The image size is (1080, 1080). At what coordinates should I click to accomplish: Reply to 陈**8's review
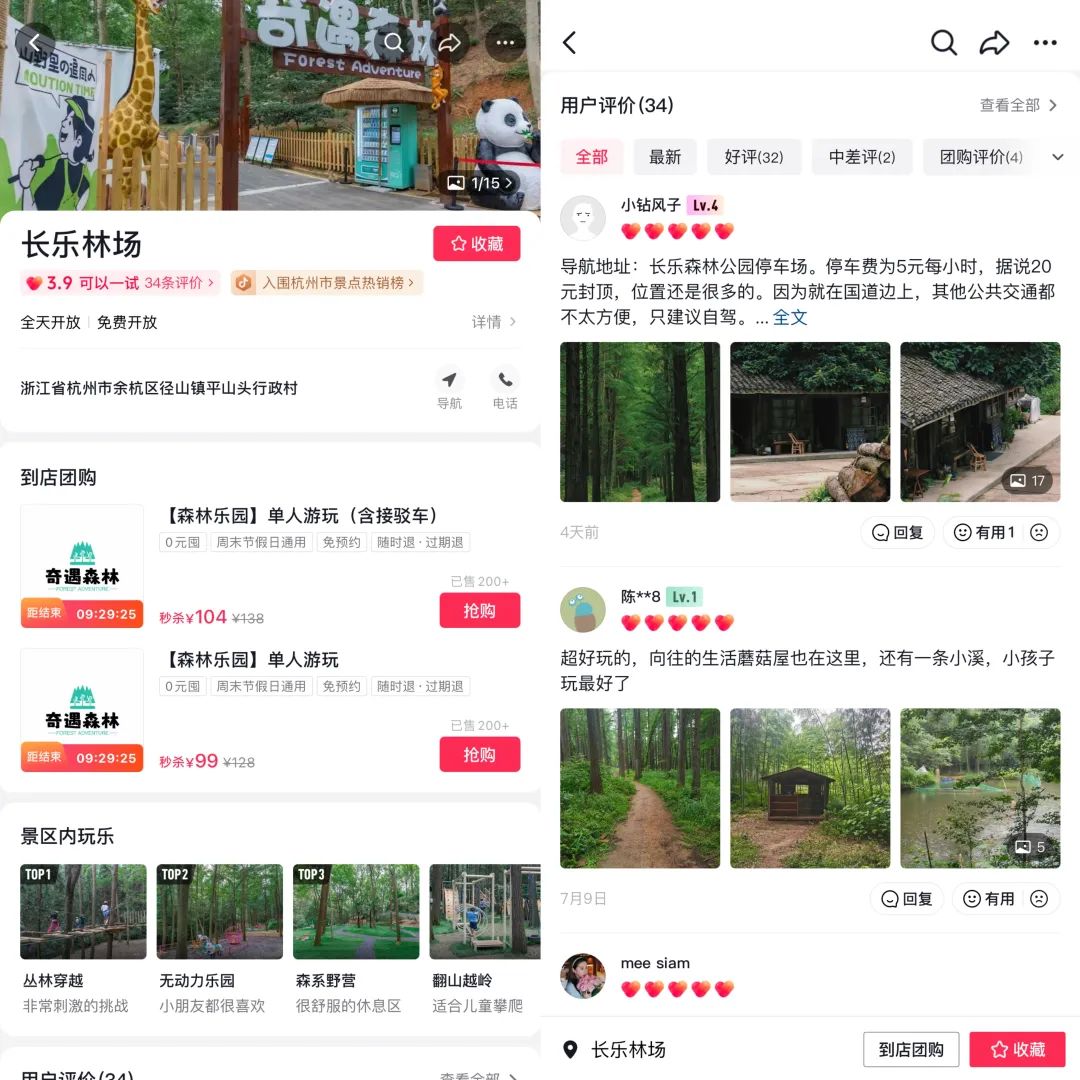coord(907,899)
